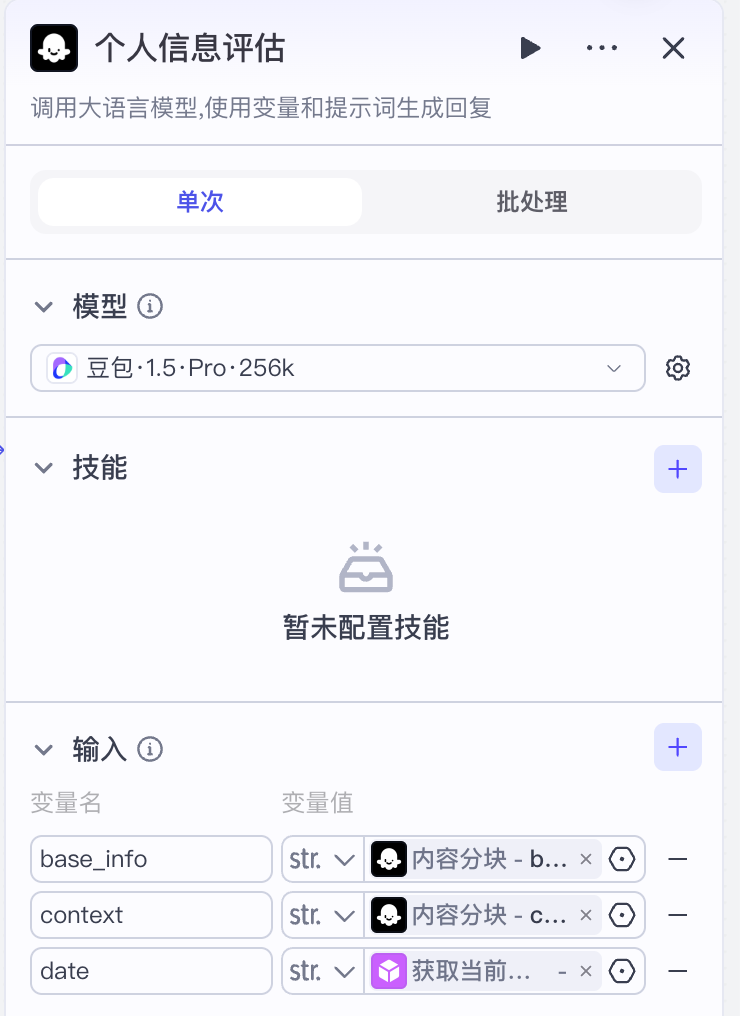
Task: Close the 个人信息评估 panel
Action: 674,48
